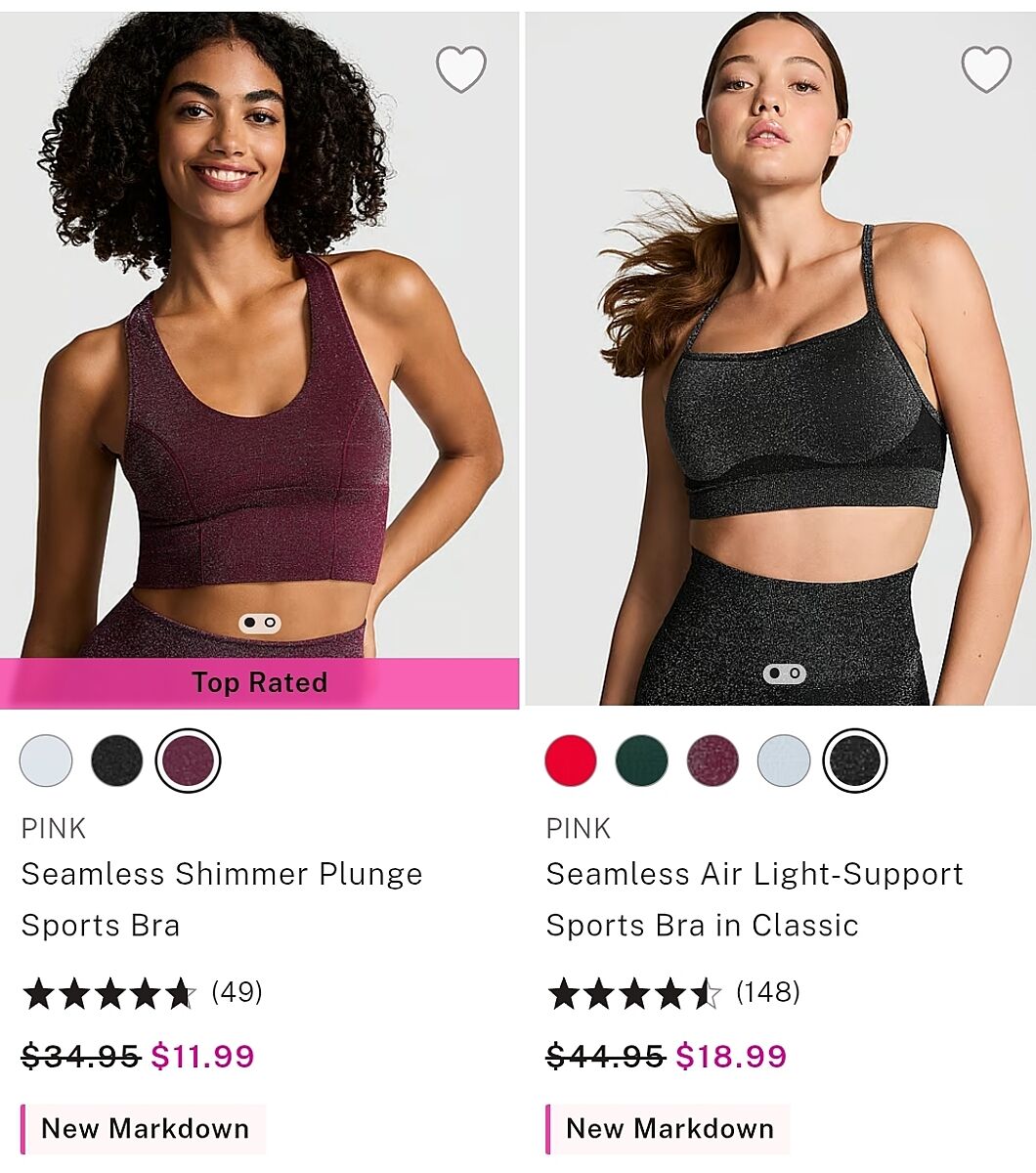Viewport: 1036px width, 1173px height.
Task: Pick the burgundy shimmer swatch for the Air Light-Support bra
Action: (712, 760)
